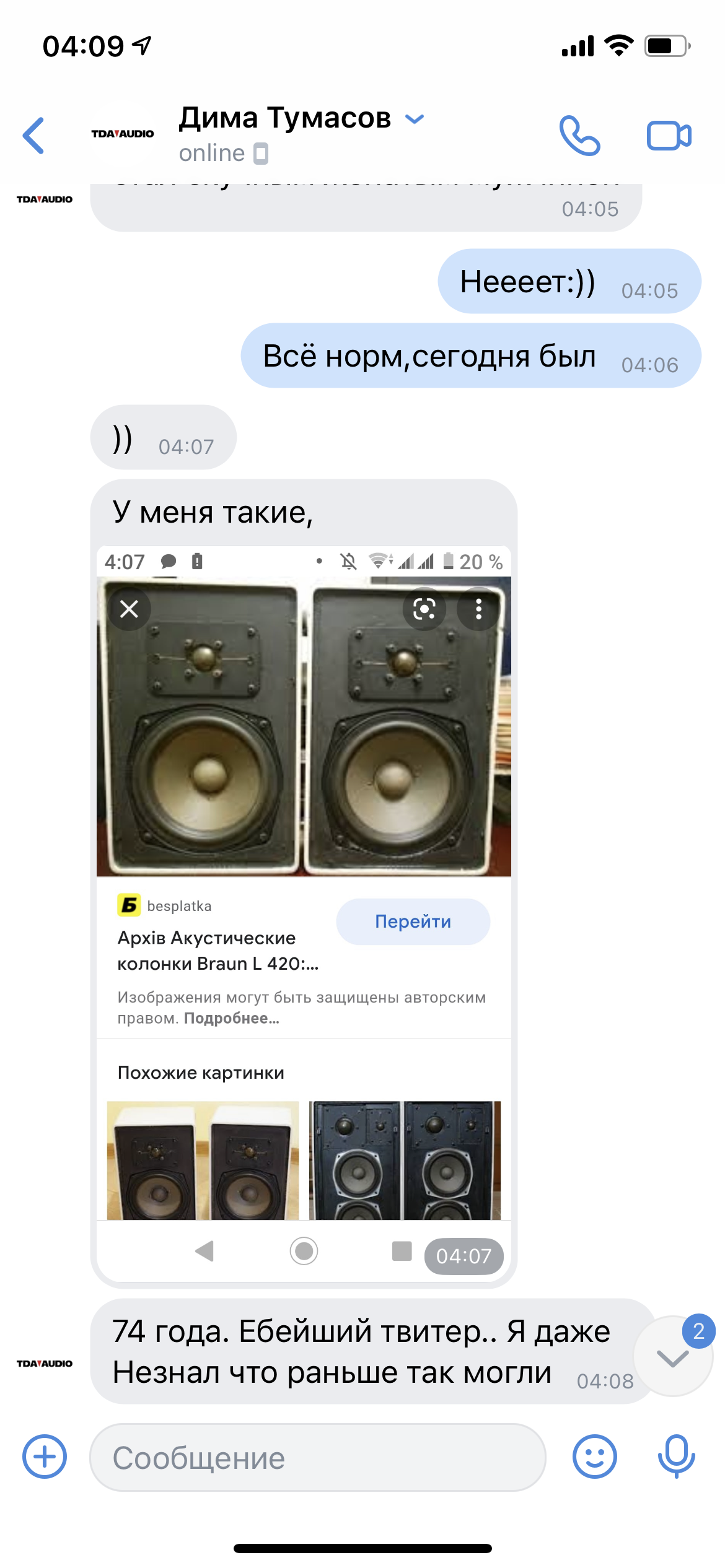Start a voice call with Дима Тумасов
This screenshot has height=1568, width=725.
pyautogui.click(x=579, y=135)
